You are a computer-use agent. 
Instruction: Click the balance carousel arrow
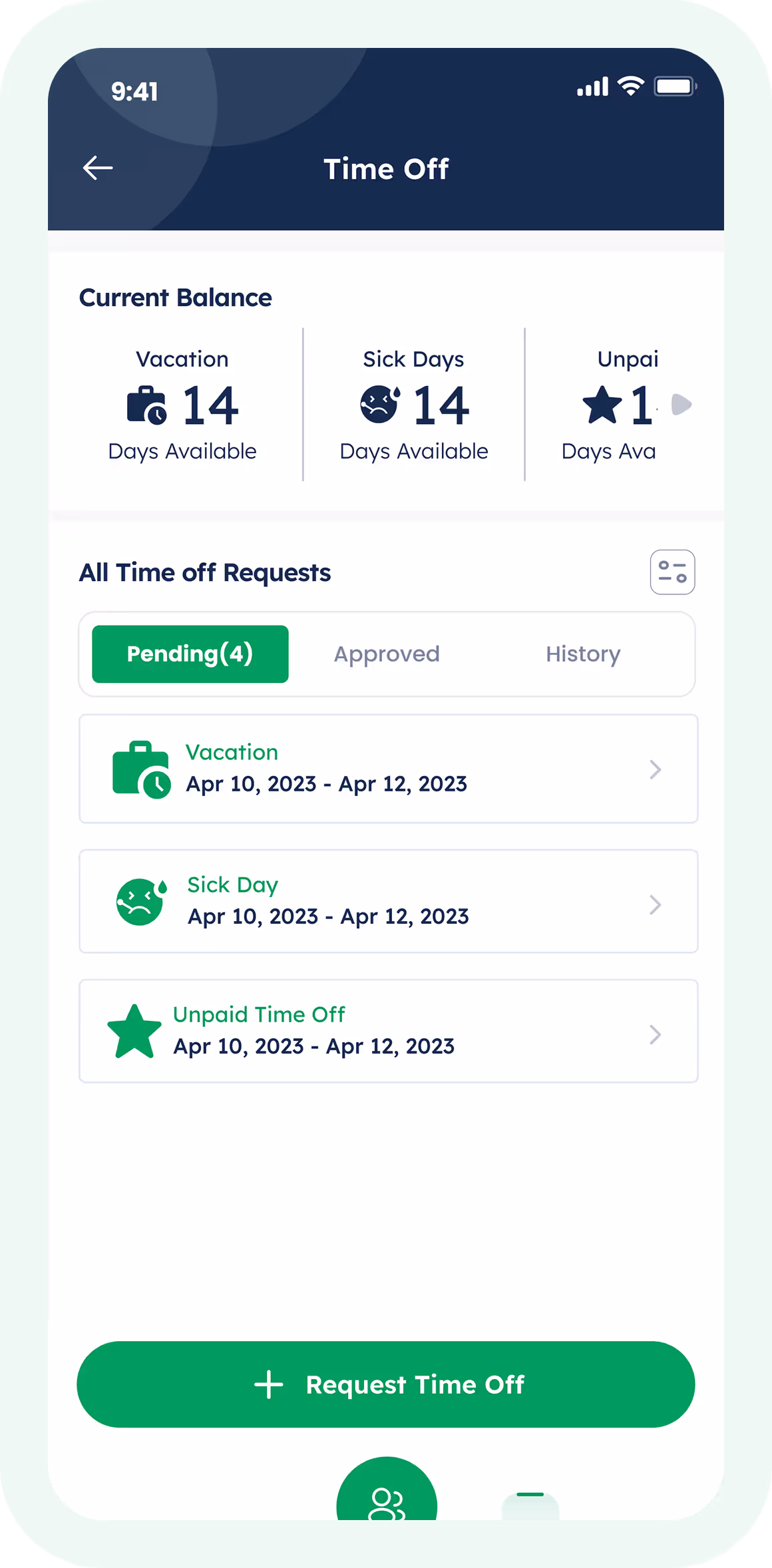click(x=682, y=406)
